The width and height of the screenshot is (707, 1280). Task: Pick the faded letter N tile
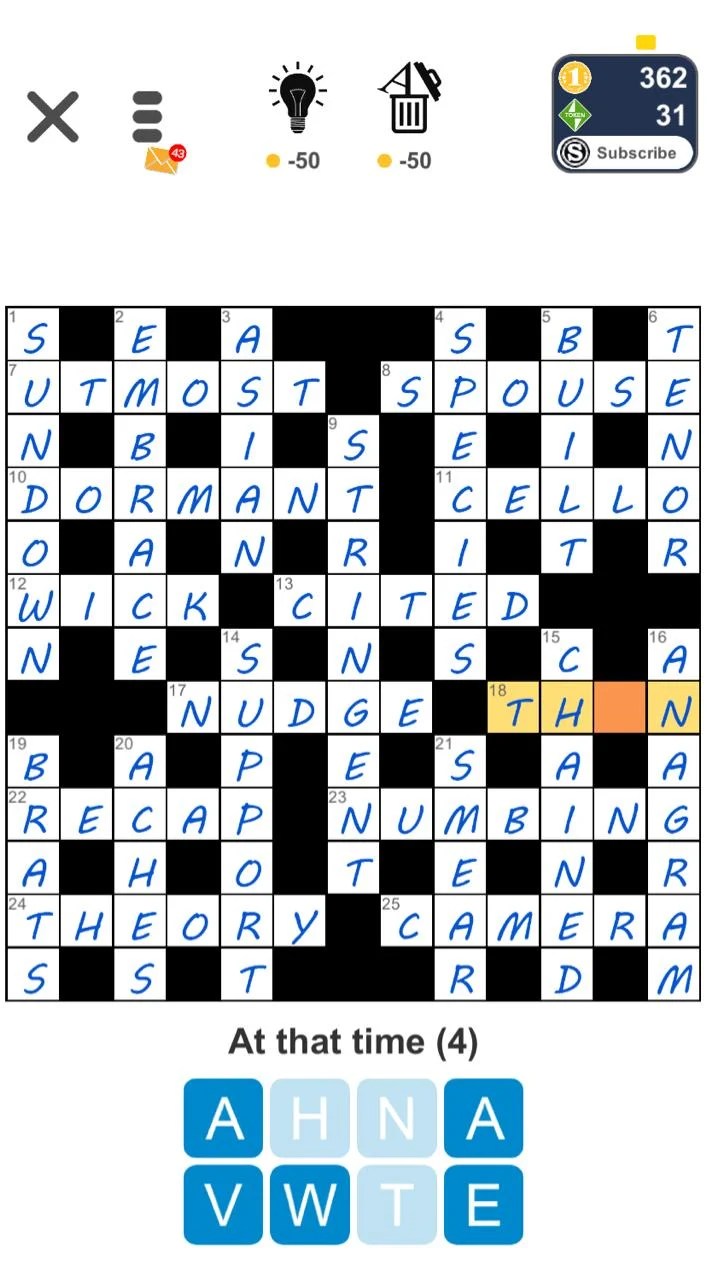pos(397,1118)
